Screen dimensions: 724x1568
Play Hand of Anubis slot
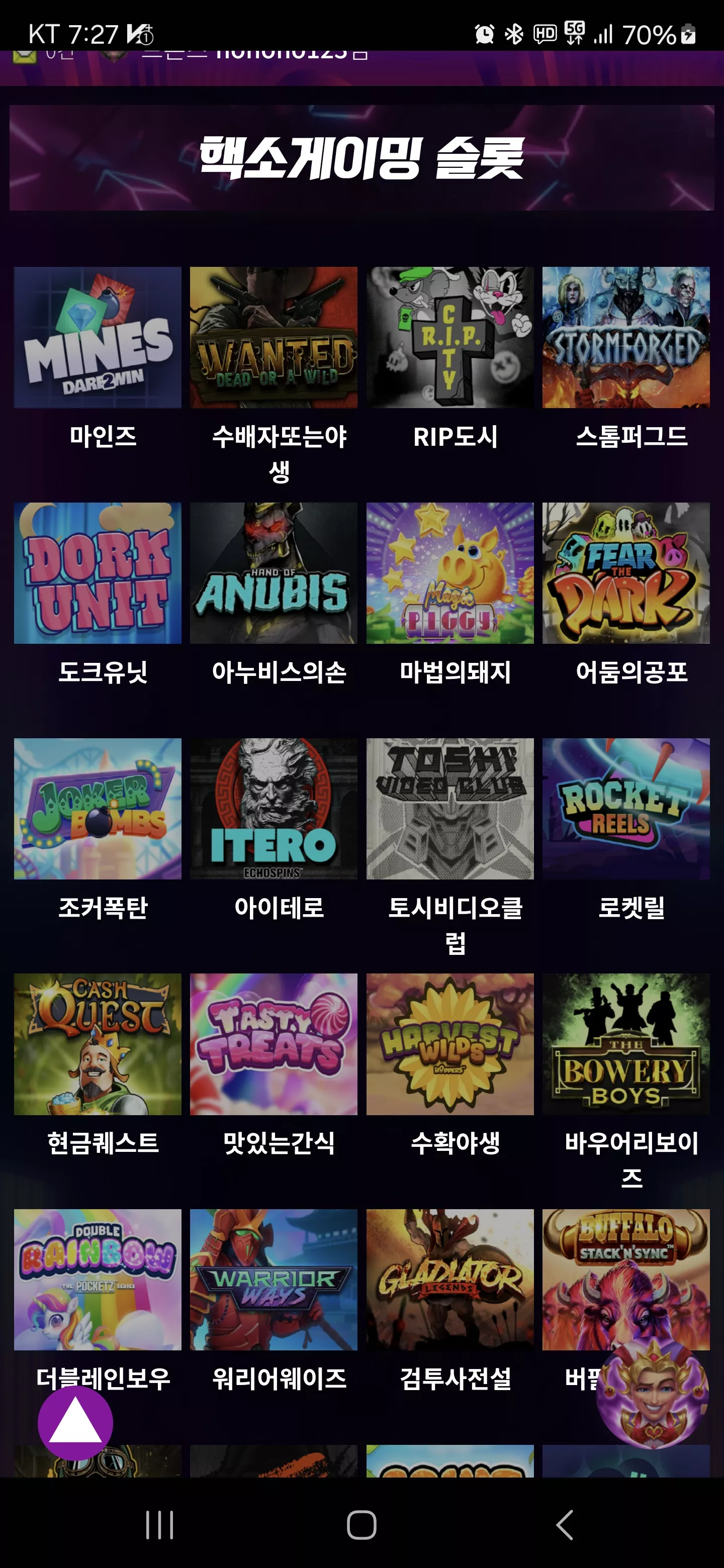[274, 573]
